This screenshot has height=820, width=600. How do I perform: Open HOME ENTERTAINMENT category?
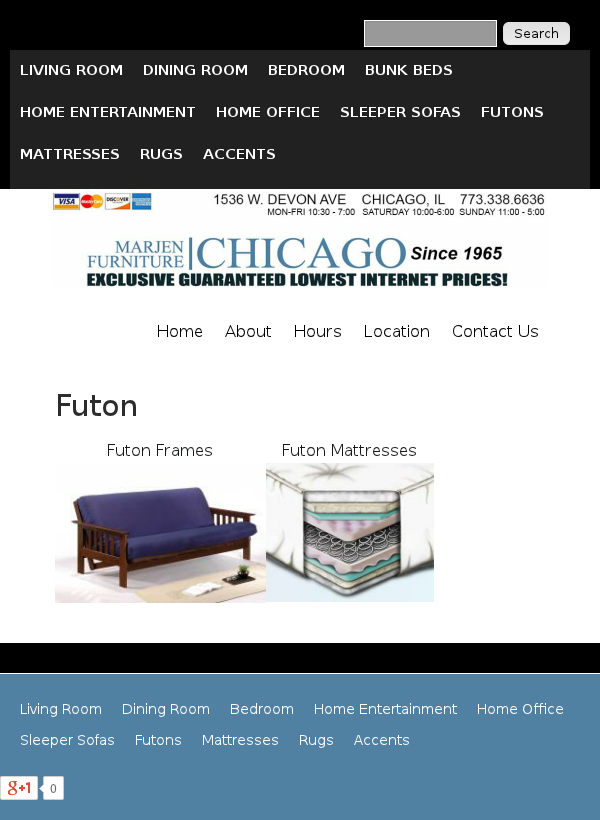pos(107,112)
